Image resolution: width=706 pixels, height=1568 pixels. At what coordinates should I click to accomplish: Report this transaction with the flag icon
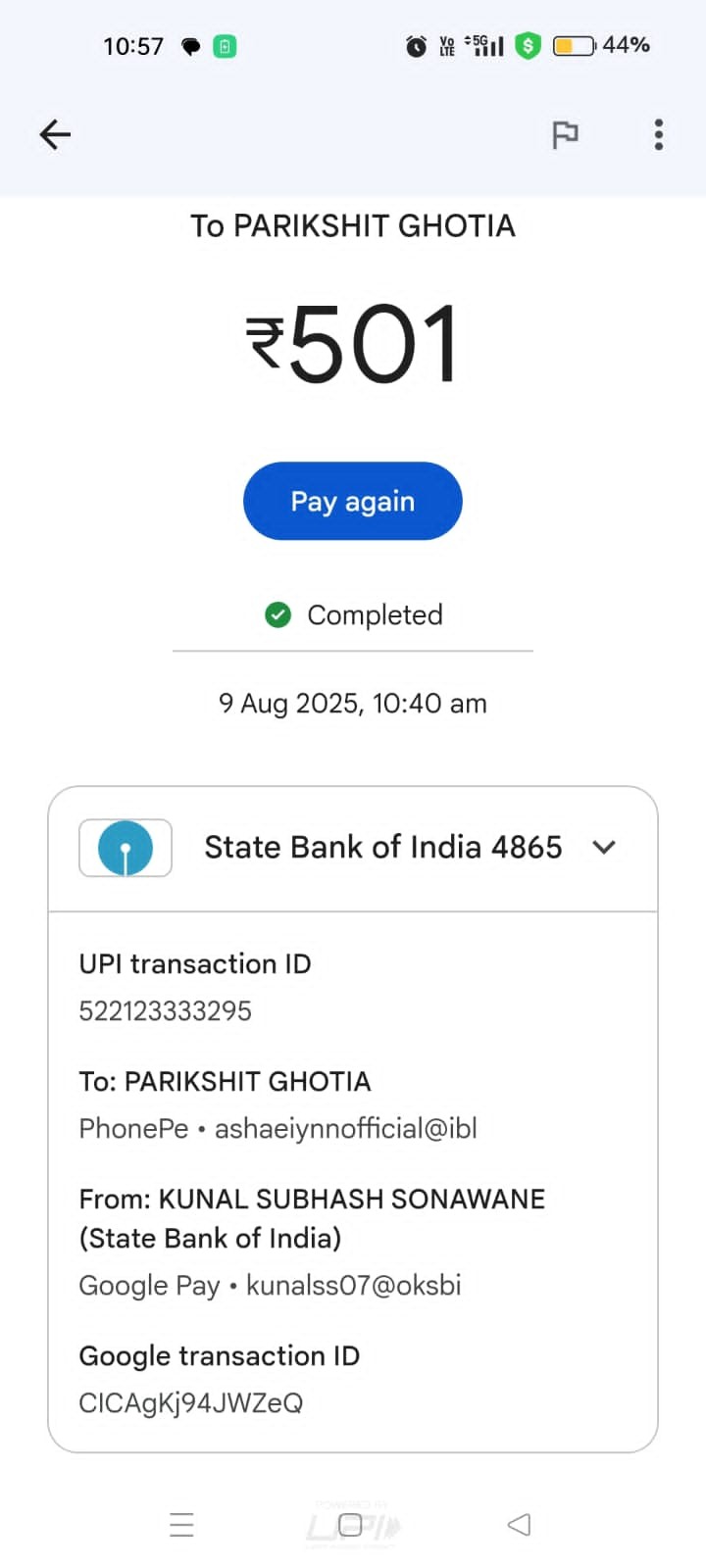(565, 134)
